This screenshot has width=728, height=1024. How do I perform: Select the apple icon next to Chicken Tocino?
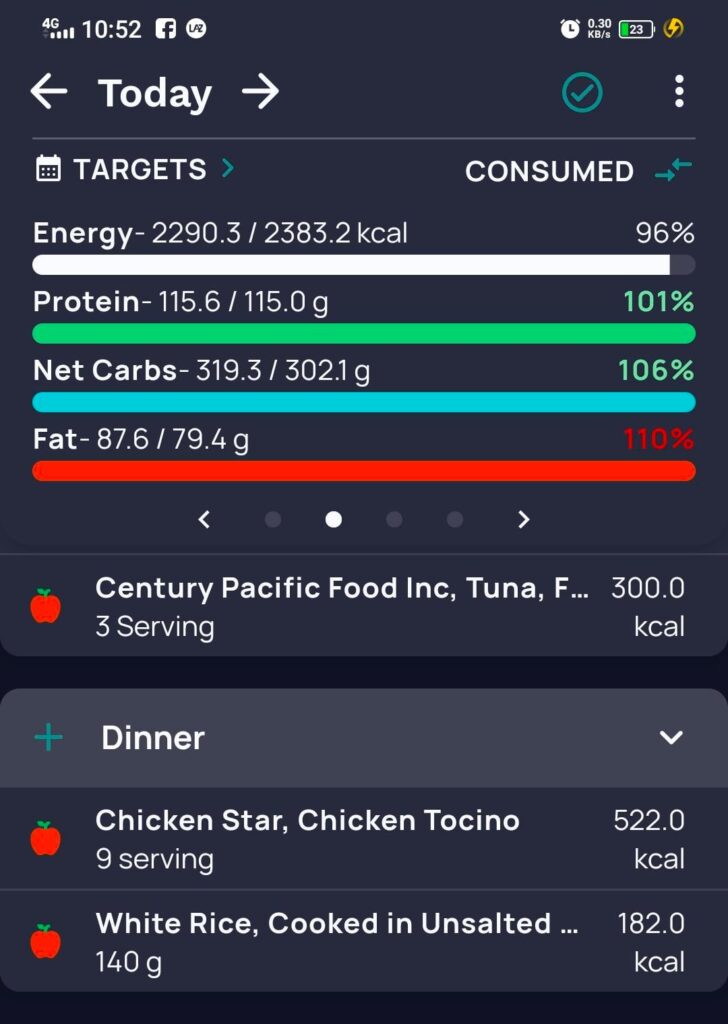tap(47, 838)
